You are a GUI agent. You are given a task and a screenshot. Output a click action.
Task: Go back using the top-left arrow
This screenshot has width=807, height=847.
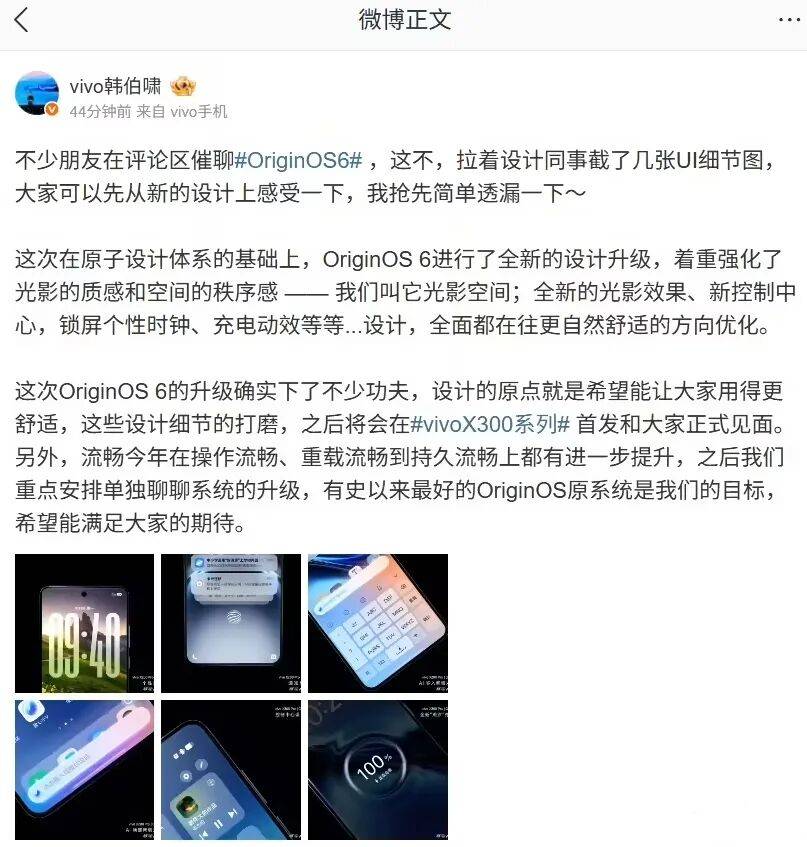point(22,20)
